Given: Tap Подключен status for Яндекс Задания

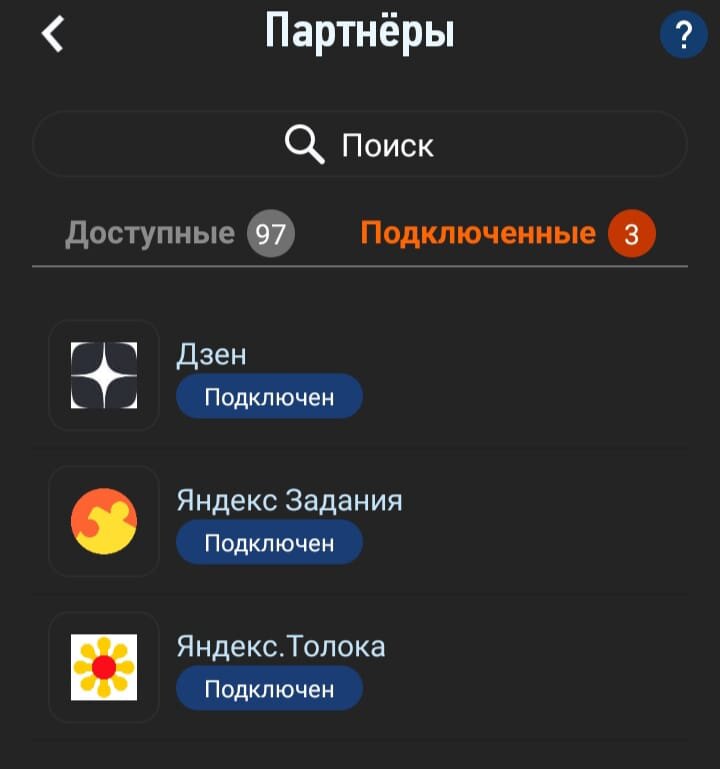Looking at the screenshot, I should (269, 542).
